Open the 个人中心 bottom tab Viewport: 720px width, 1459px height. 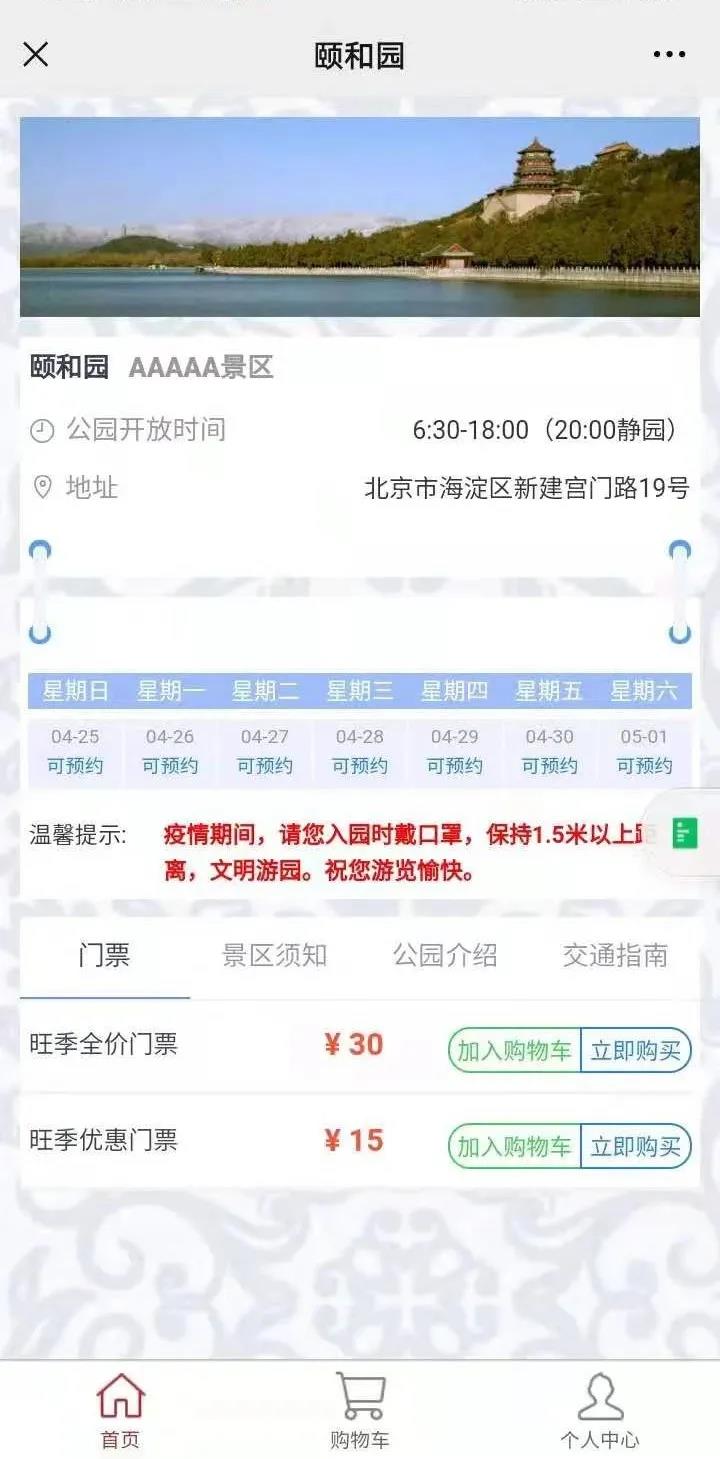tap(600, 1411)
